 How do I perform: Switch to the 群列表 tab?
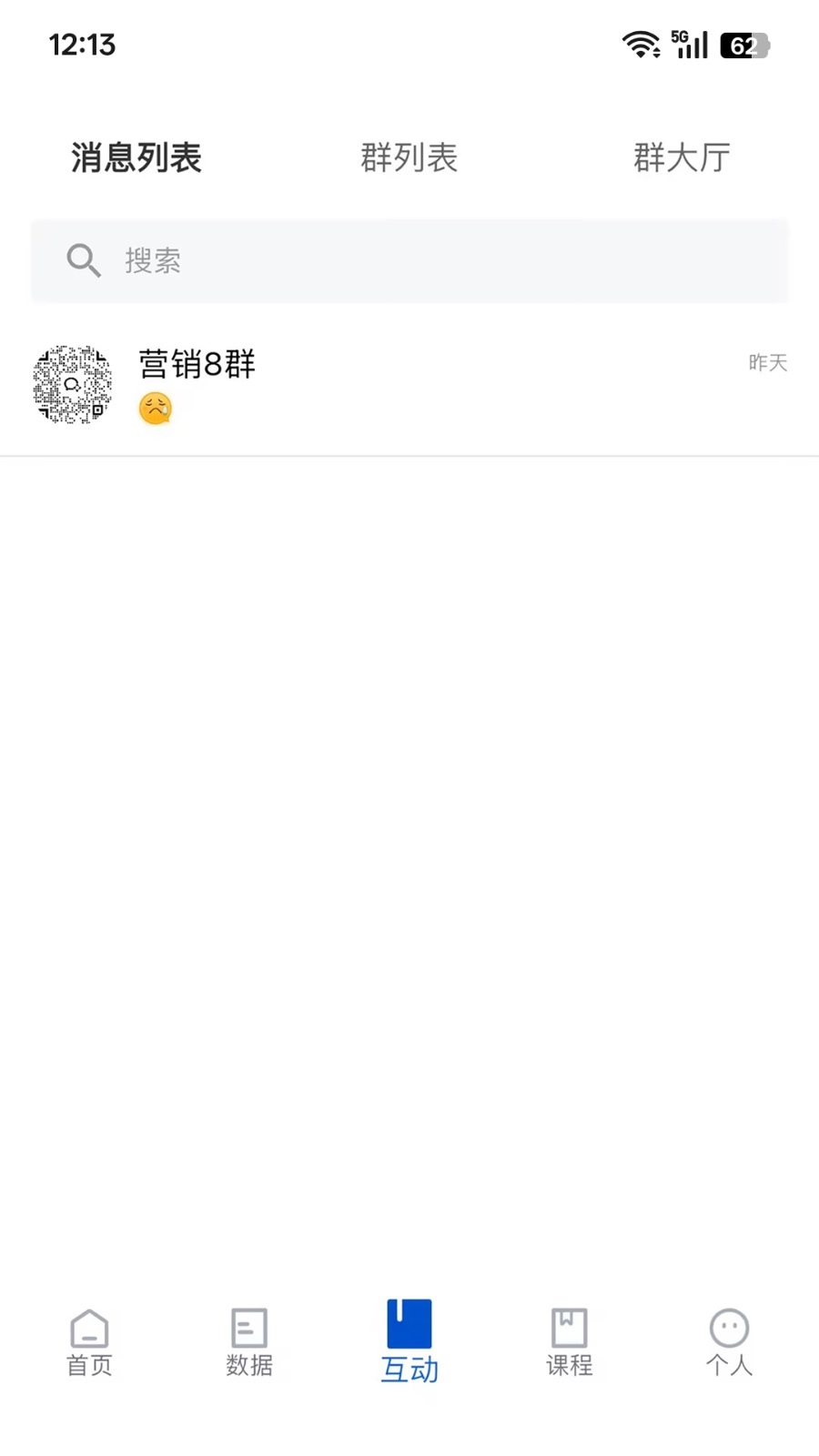tap(409, 157)
